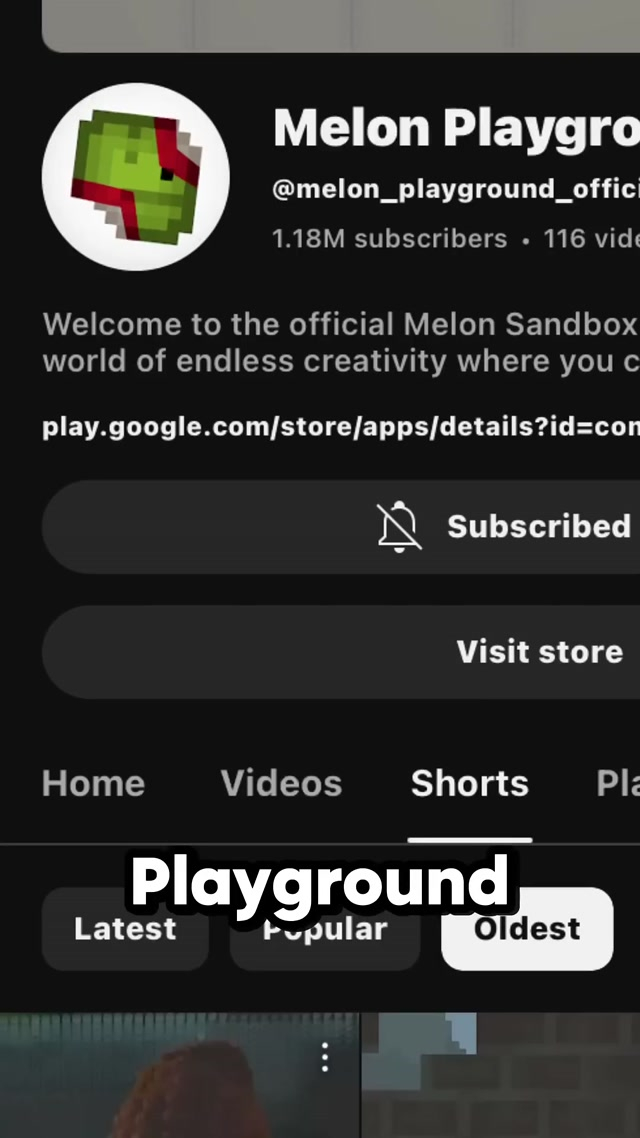
Task: View the Melon Playground channel avatar
Action: click(135, 177)
